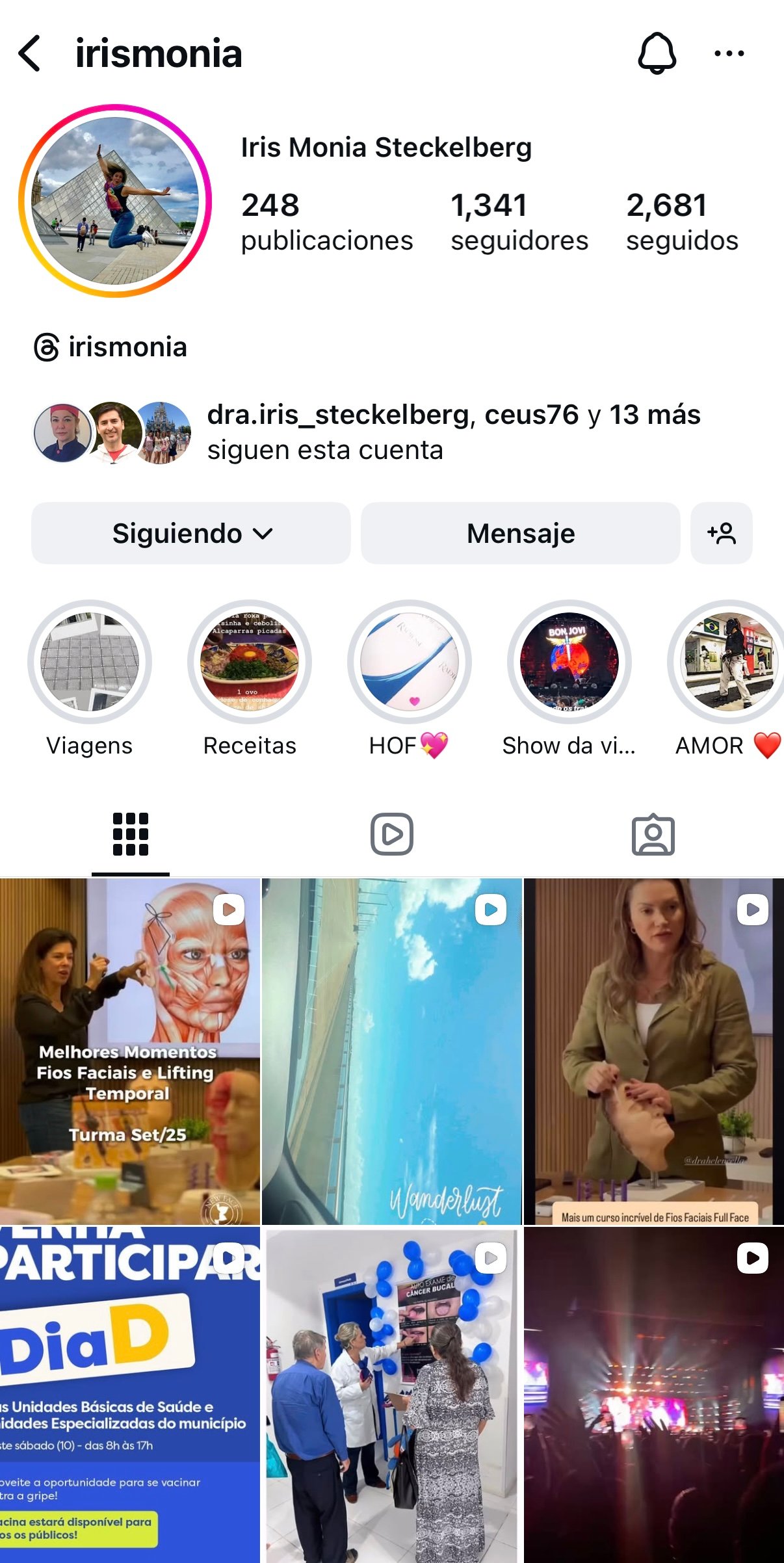Open the HOF highlight
Viewport: 784px width, 1563px height.
[410, 662]
